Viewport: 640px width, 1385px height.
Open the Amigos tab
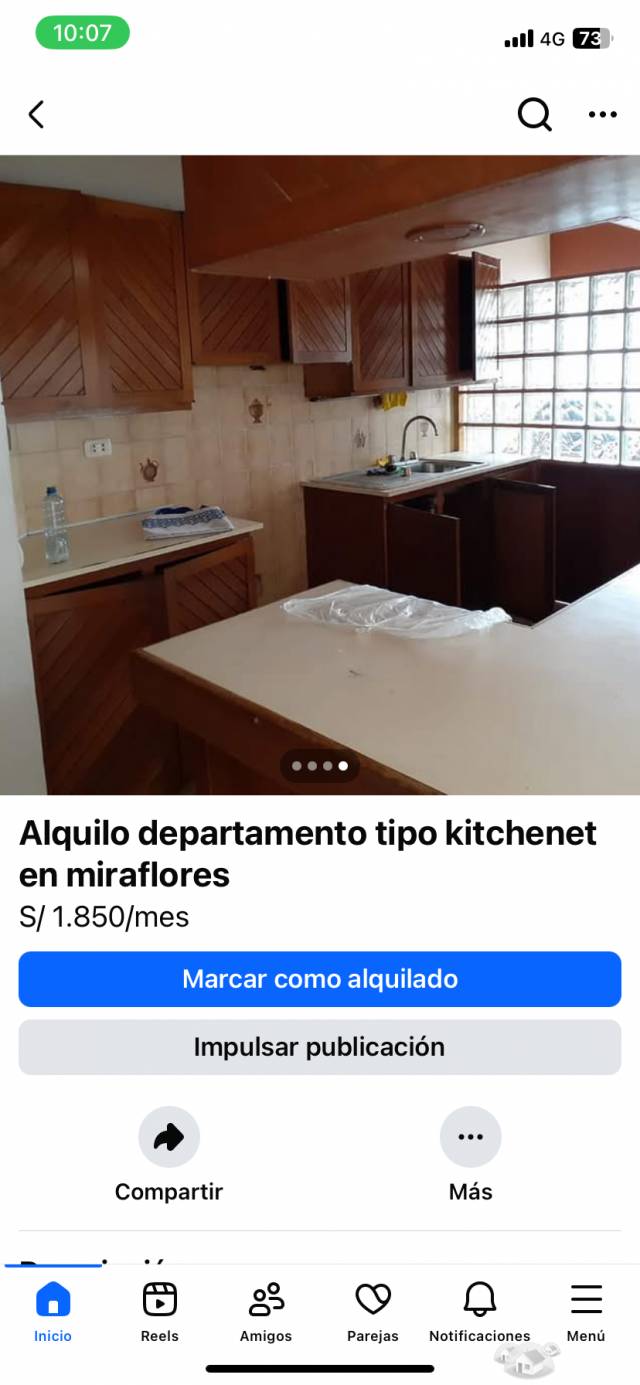[266, 1312]
